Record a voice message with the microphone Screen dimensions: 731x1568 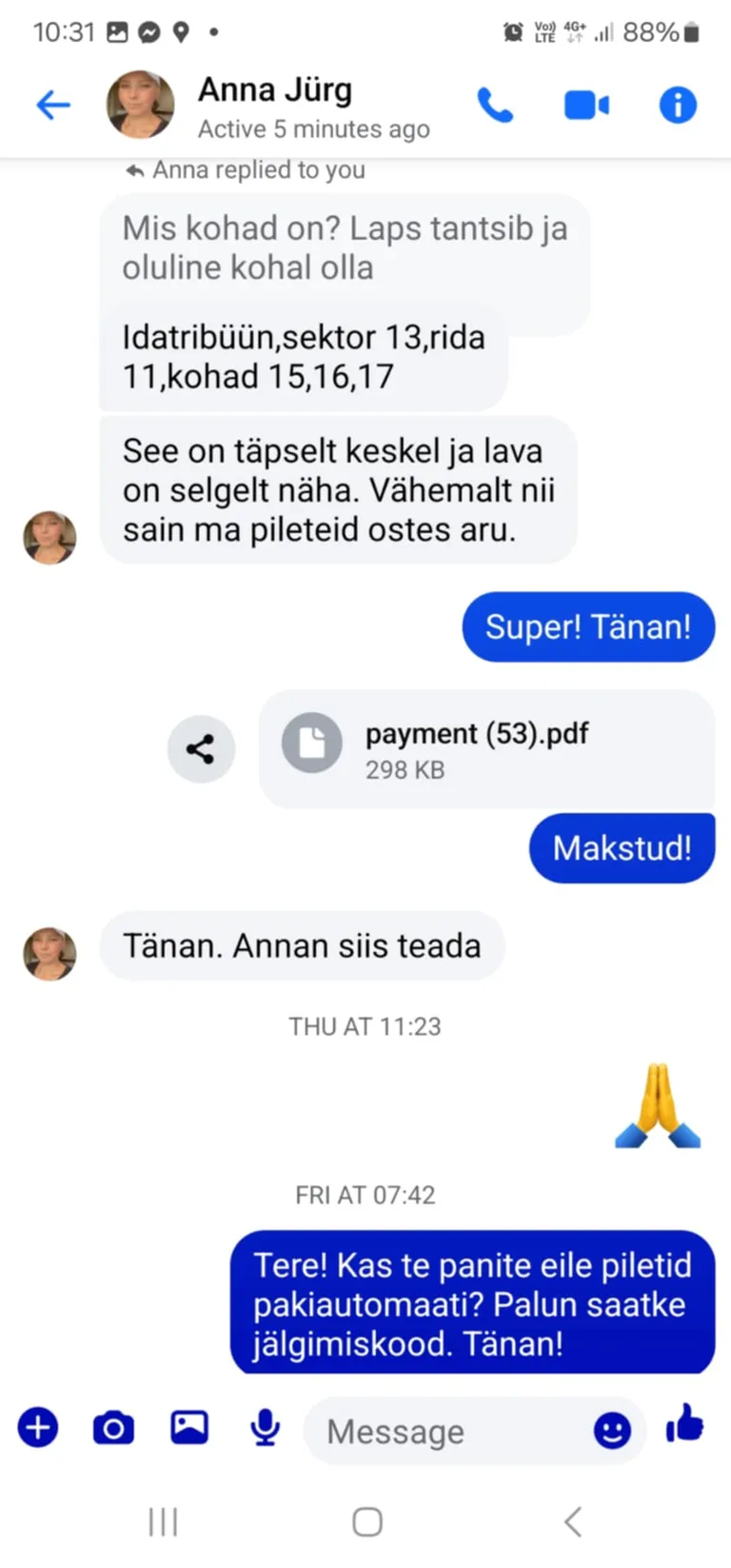pos(265,1427)
